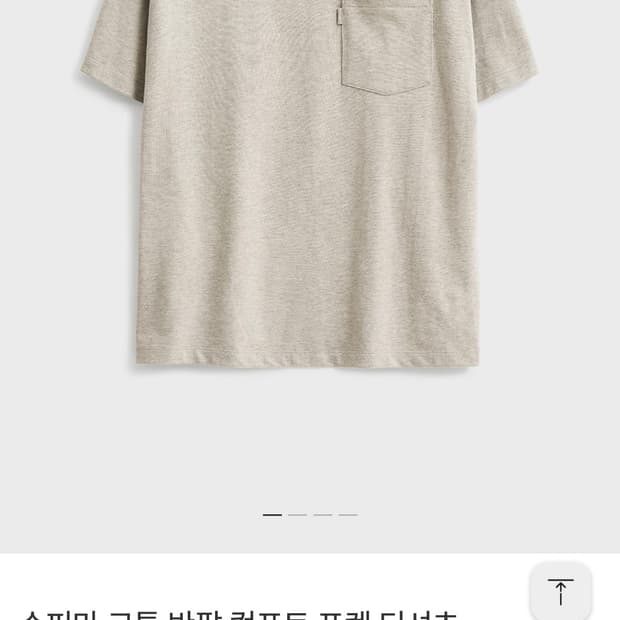Tap the scroll-to-top arrow button
The width and height of the screenshot is (620, 620).
[560, 592]
